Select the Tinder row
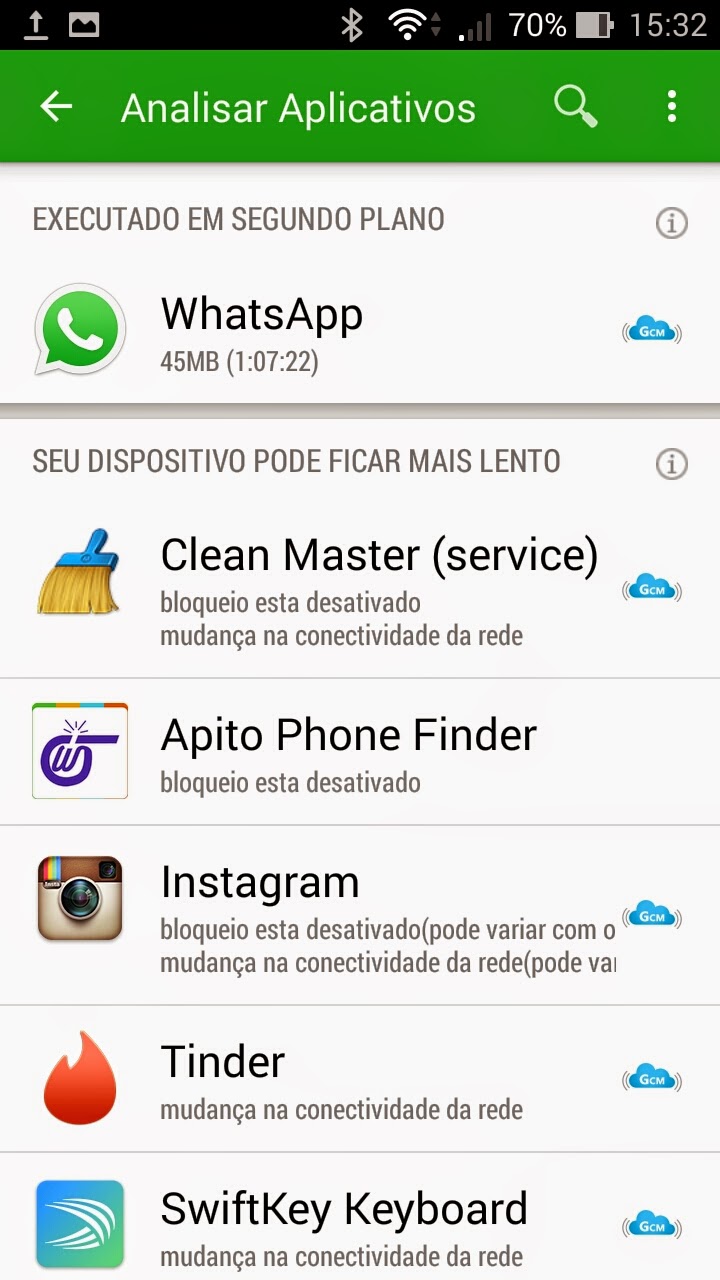 (360, 1078)
